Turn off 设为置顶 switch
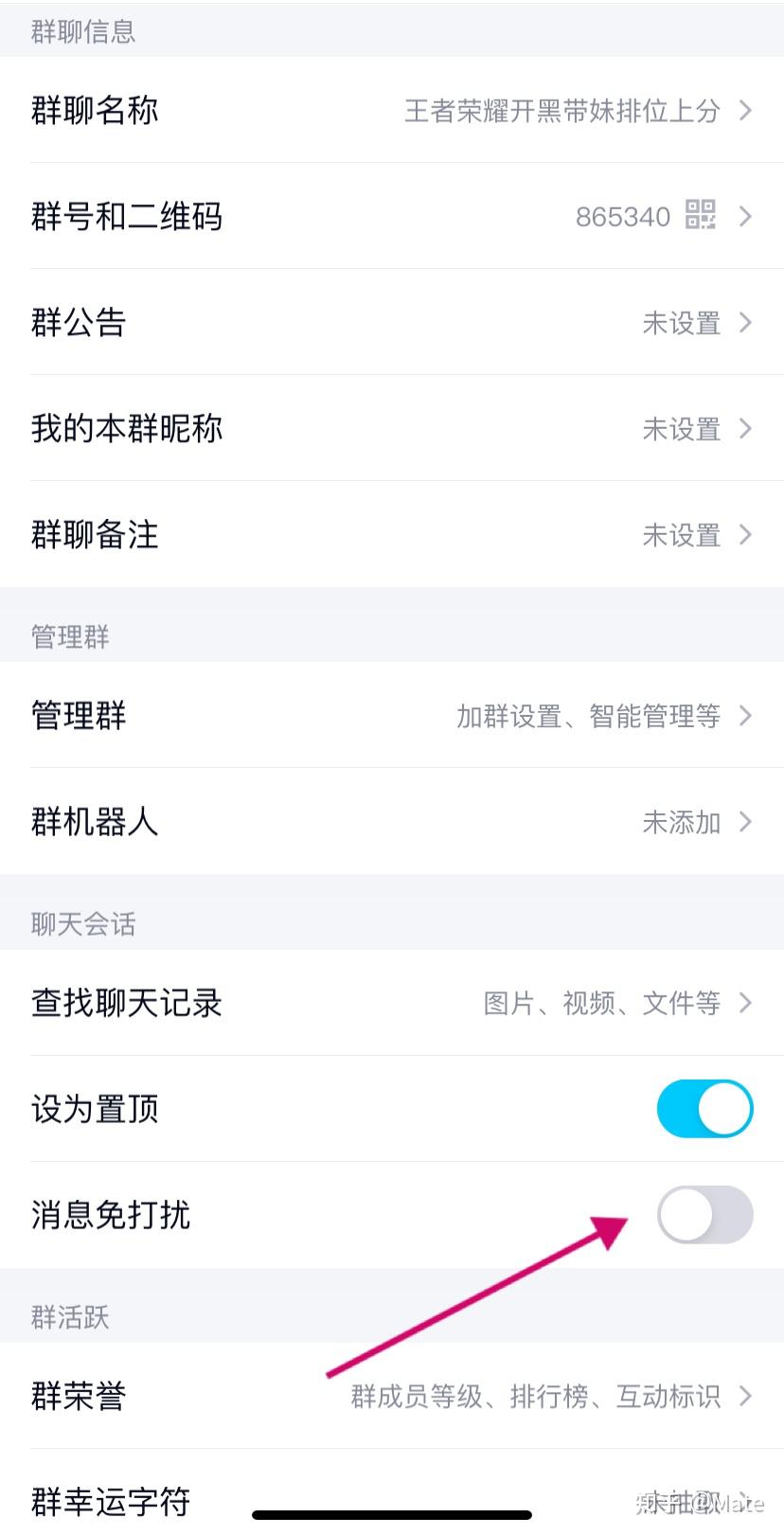Image resolution: width=784 pixels, height=1535 pixels. click(704, 1109)
